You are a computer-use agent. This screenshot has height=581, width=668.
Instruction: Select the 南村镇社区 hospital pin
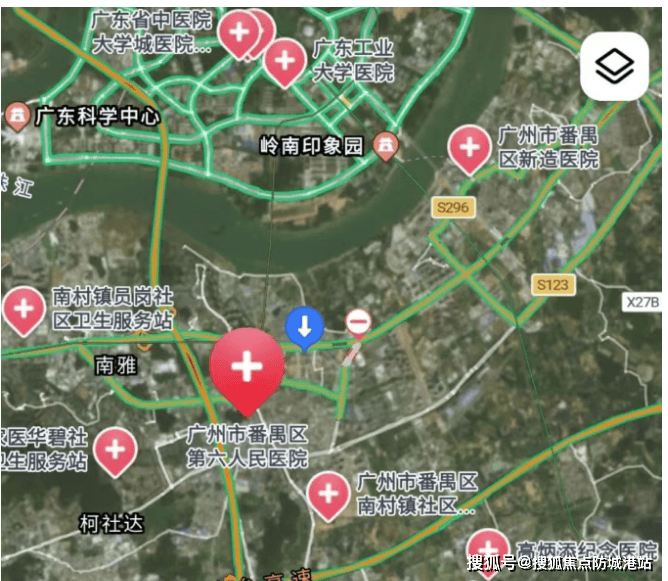328,493
